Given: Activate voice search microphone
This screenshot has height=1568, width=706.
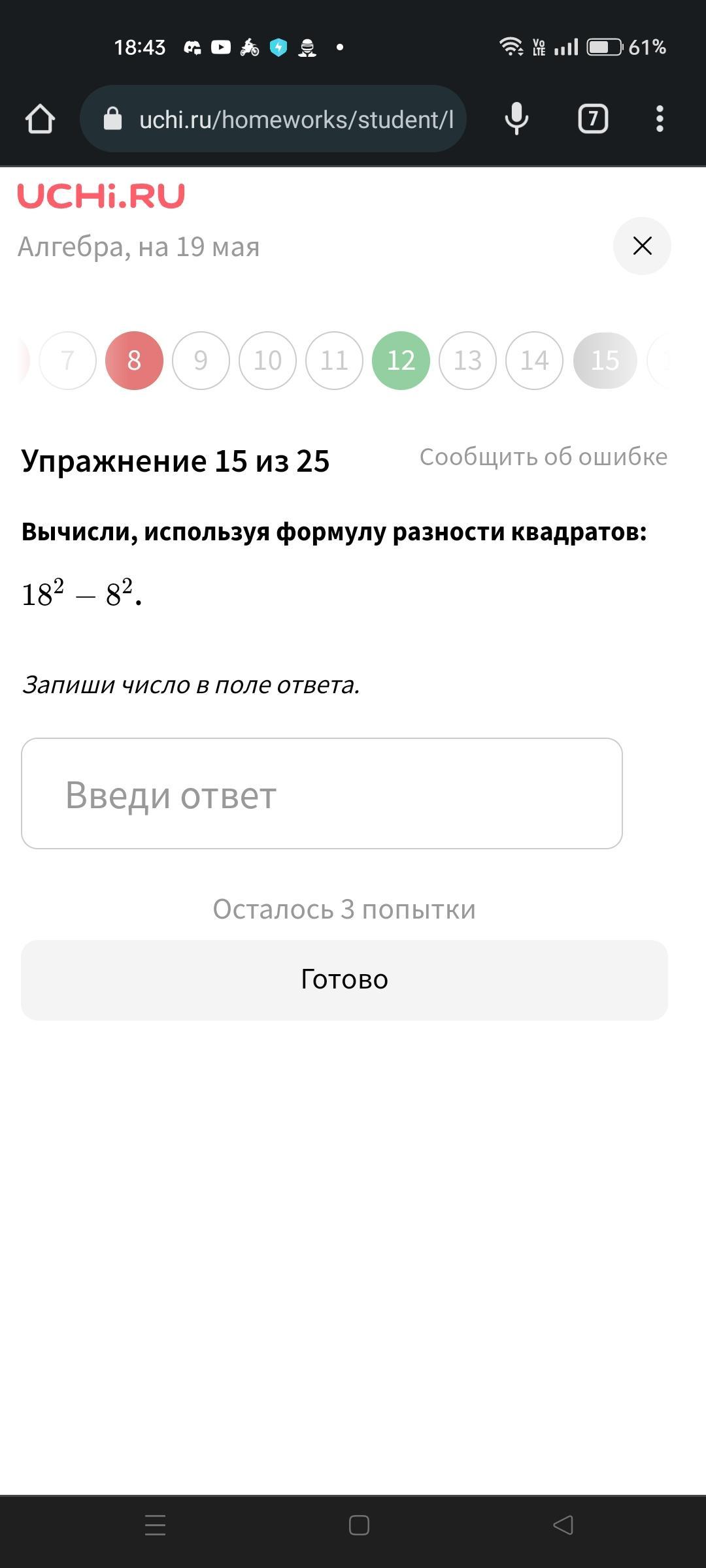Looking at the screenshot, I should (x=516, y=119).
